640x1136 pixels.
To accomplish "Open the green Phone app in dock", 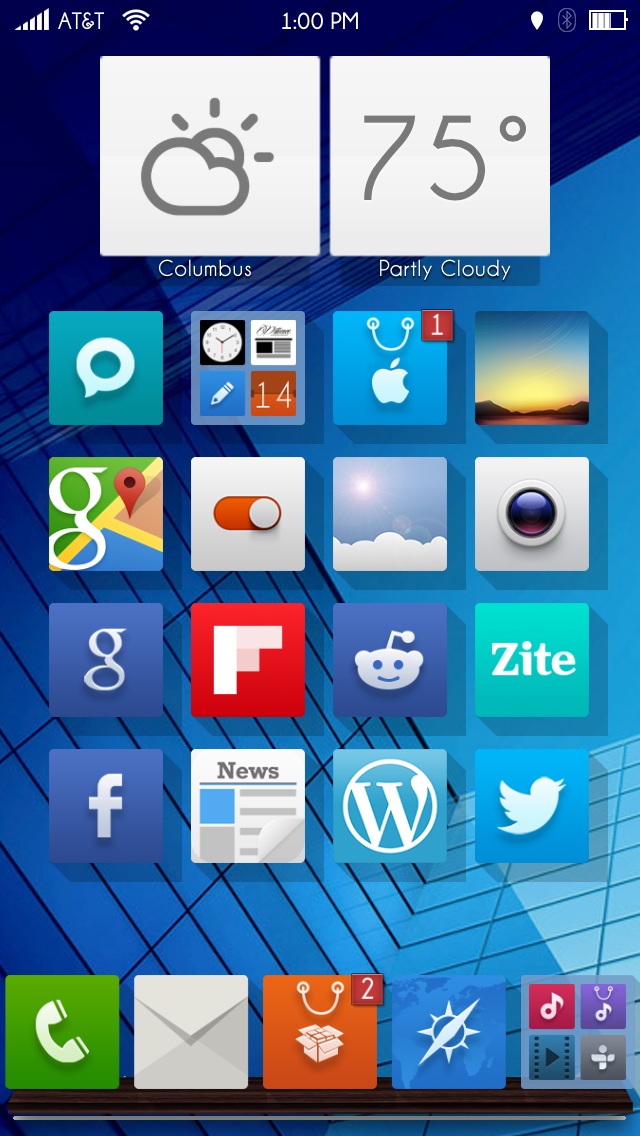I will pos(62,1032).
